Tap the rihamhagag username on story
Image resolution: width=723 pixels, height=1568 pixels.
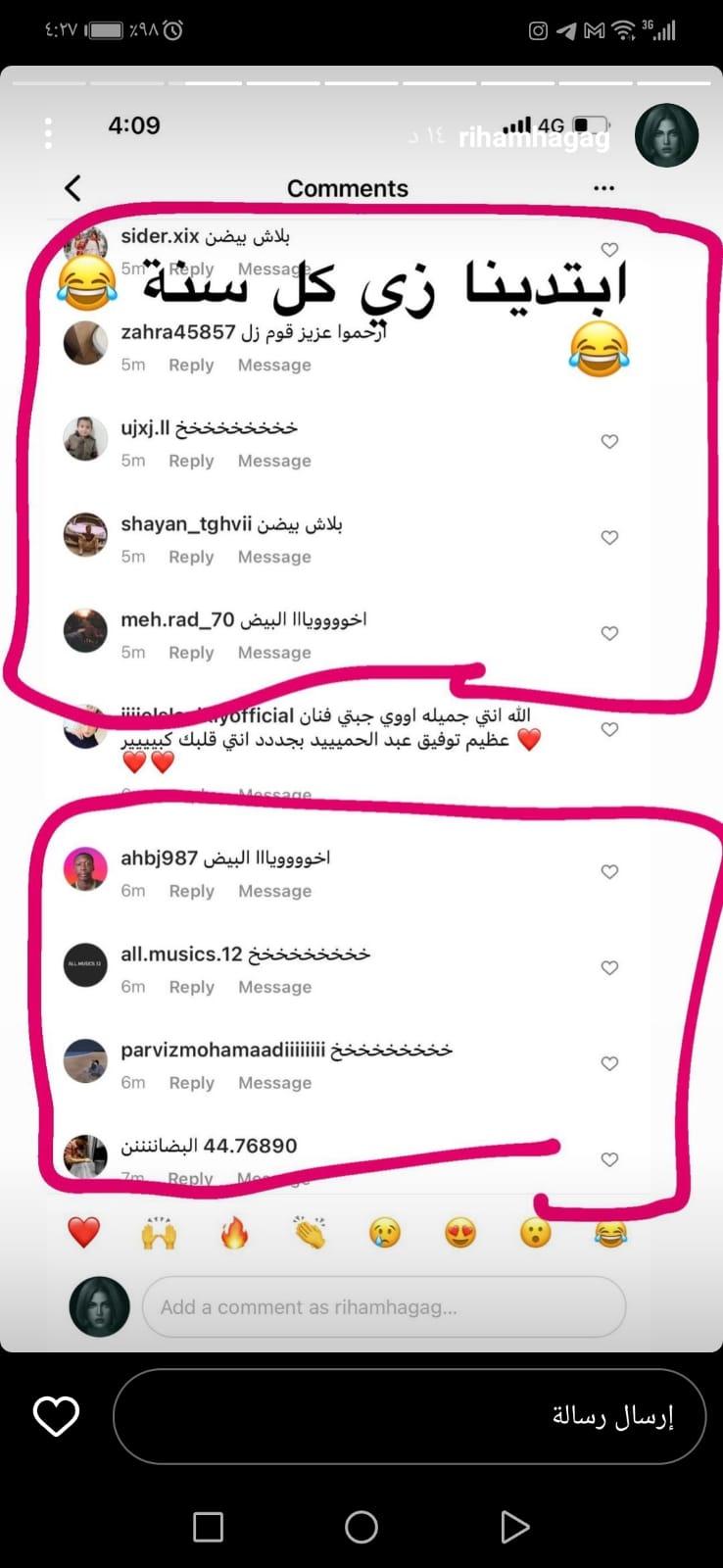click(534, 139)
